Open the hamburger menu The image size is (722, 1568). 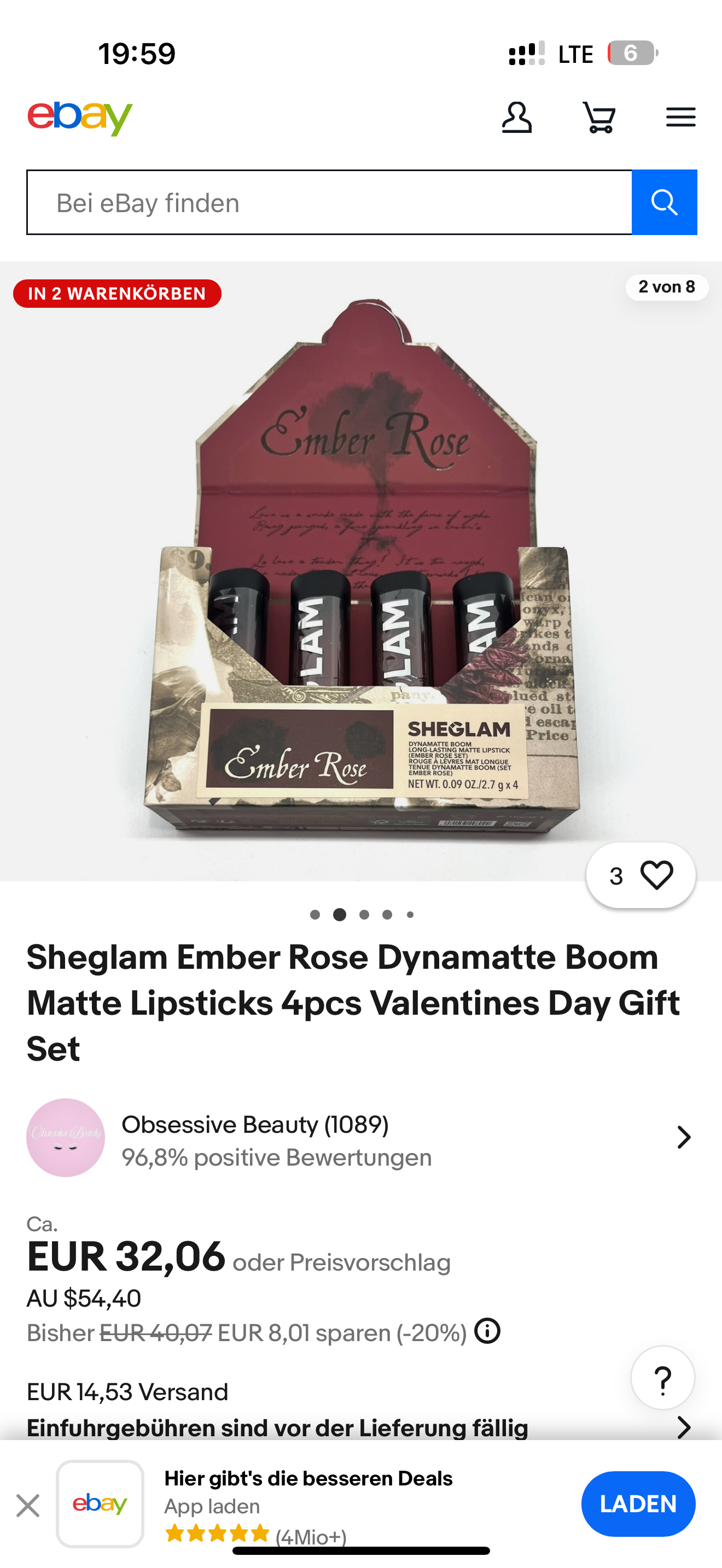click(x=680, y=117)
